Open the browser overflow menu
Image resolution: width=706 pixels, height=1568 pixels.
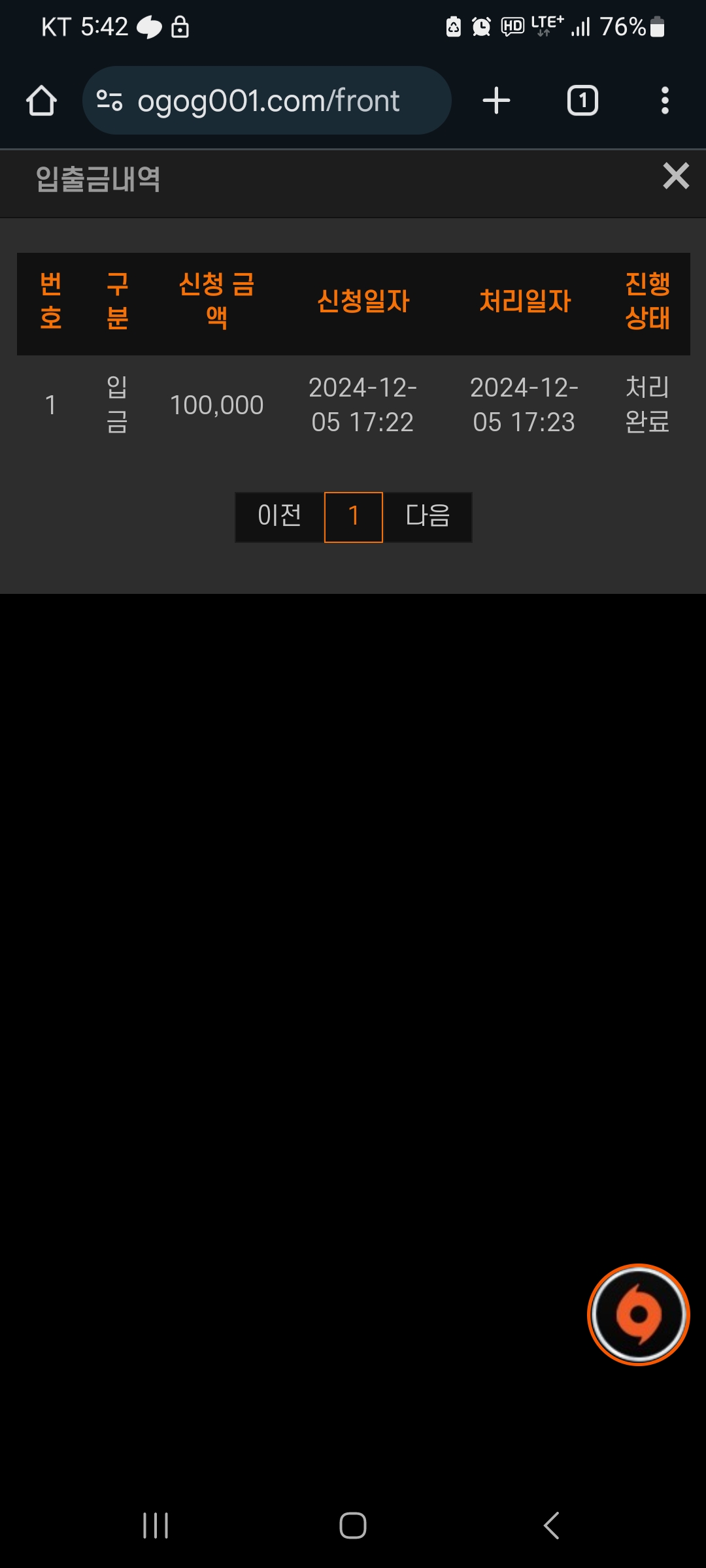[665, 101]
